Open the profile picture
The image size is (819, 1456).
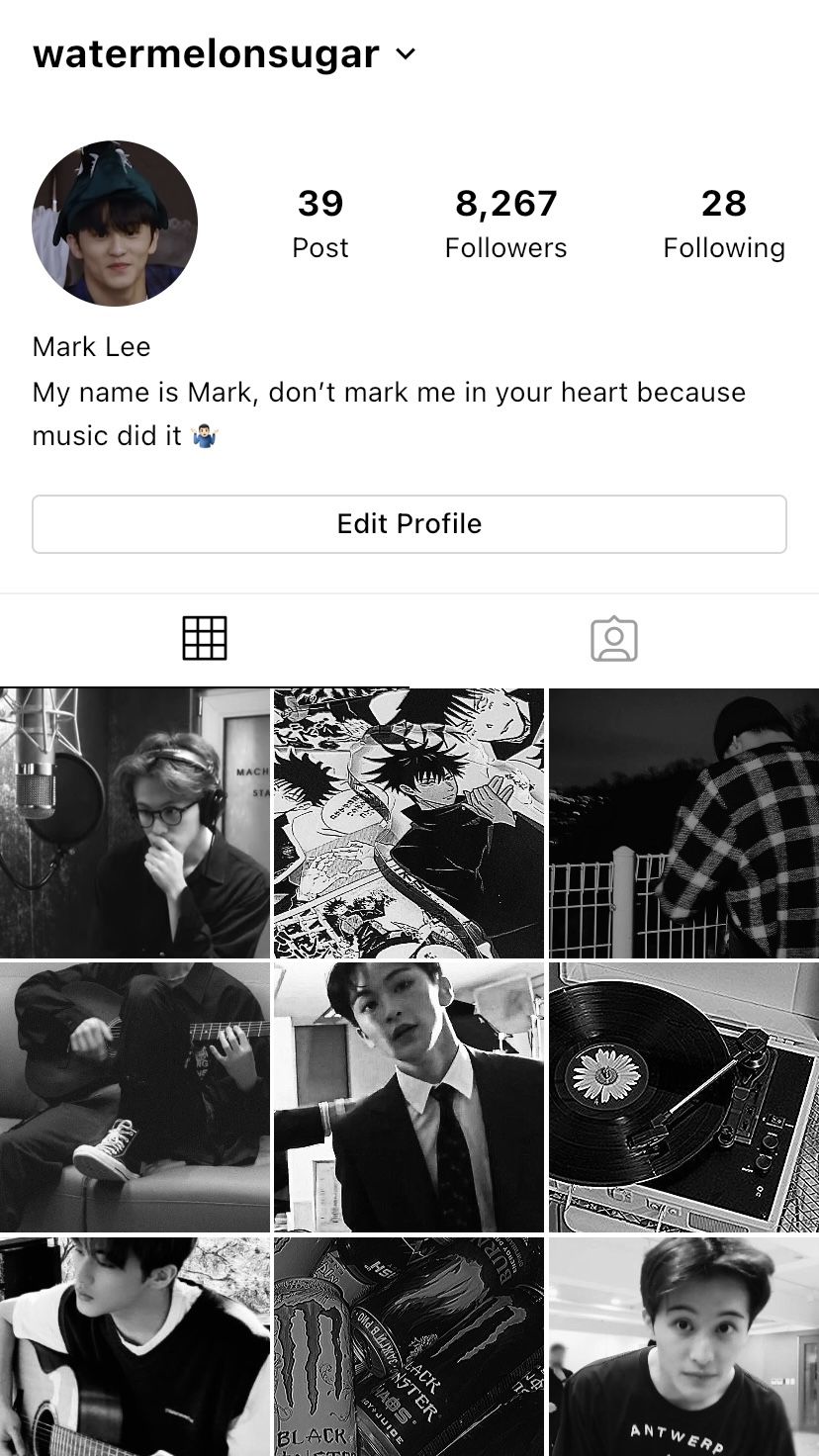[x=115, y=224]
